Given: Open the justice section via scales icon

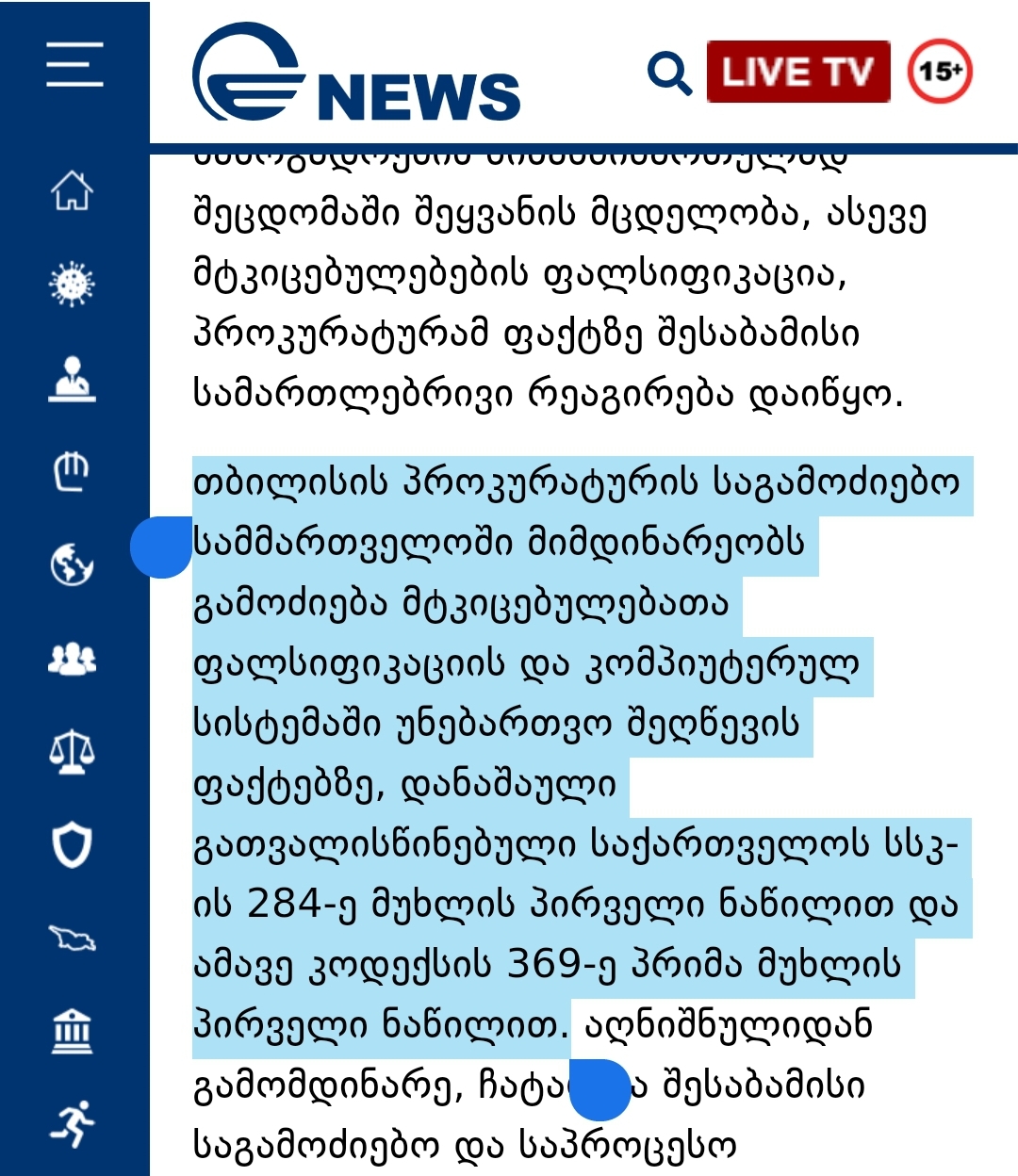Looking at the screenshot, I should [x=71, y=752].
